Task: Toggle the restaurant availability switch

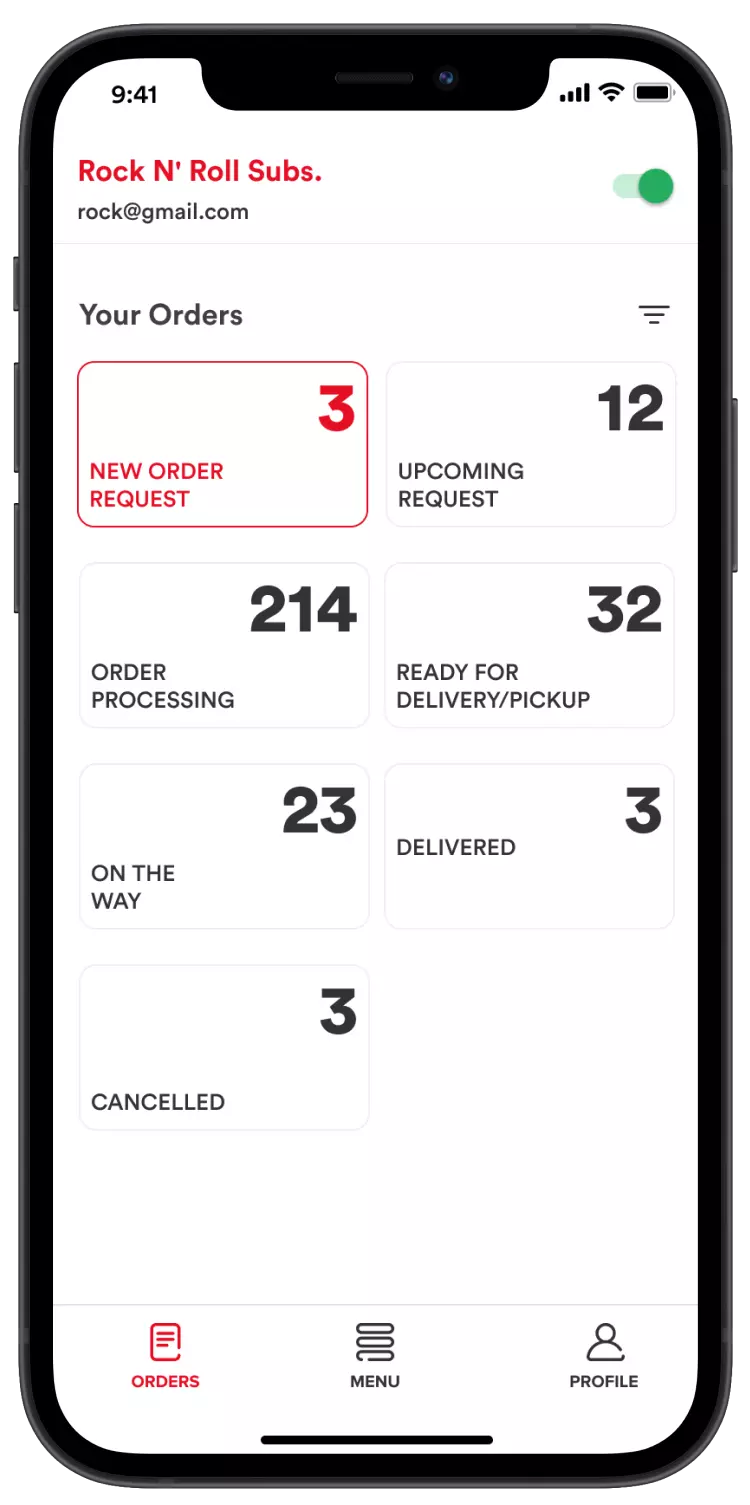Action: coord(644,187)
